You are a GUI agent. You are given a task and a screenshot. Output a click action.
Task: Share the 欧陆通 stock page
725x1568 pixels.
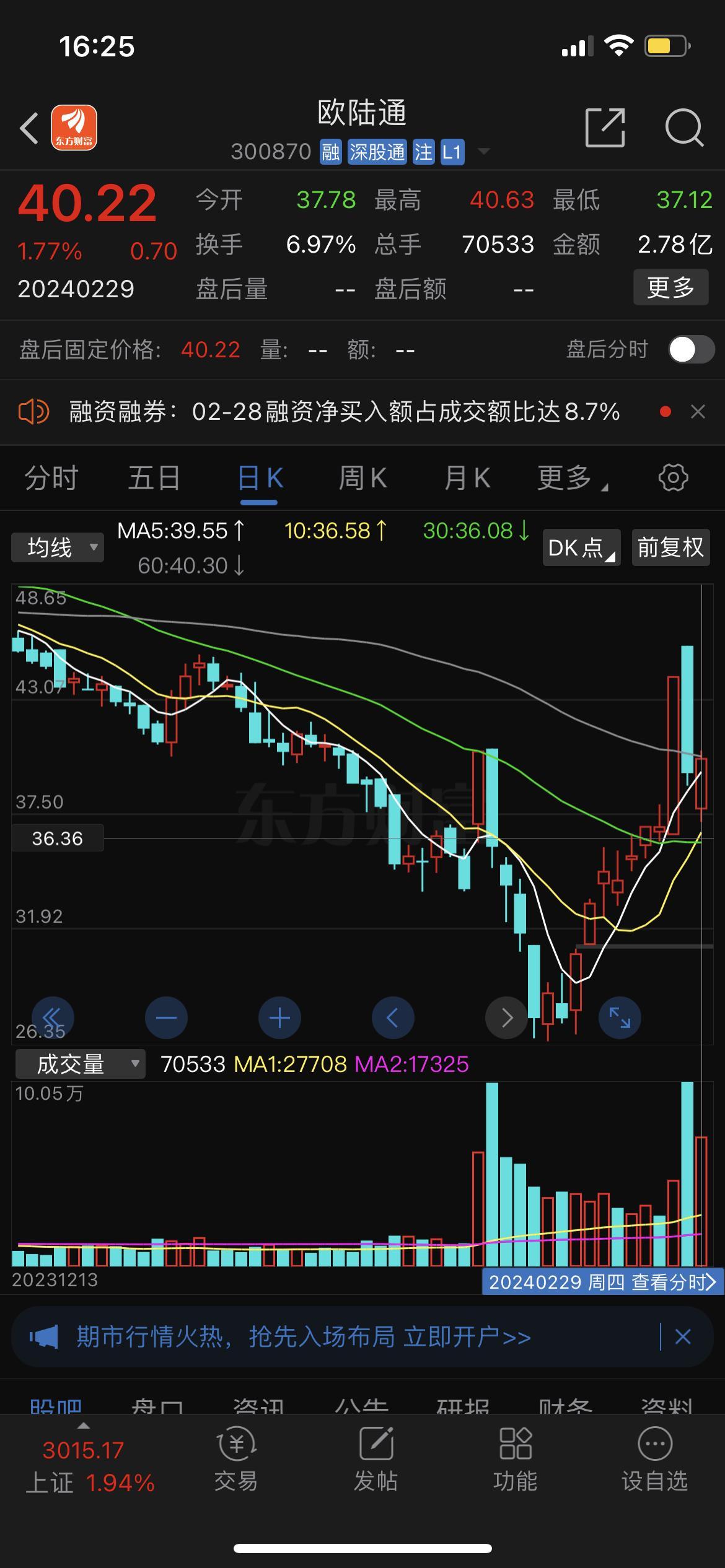pyautogui.click(x=606, y=126)
